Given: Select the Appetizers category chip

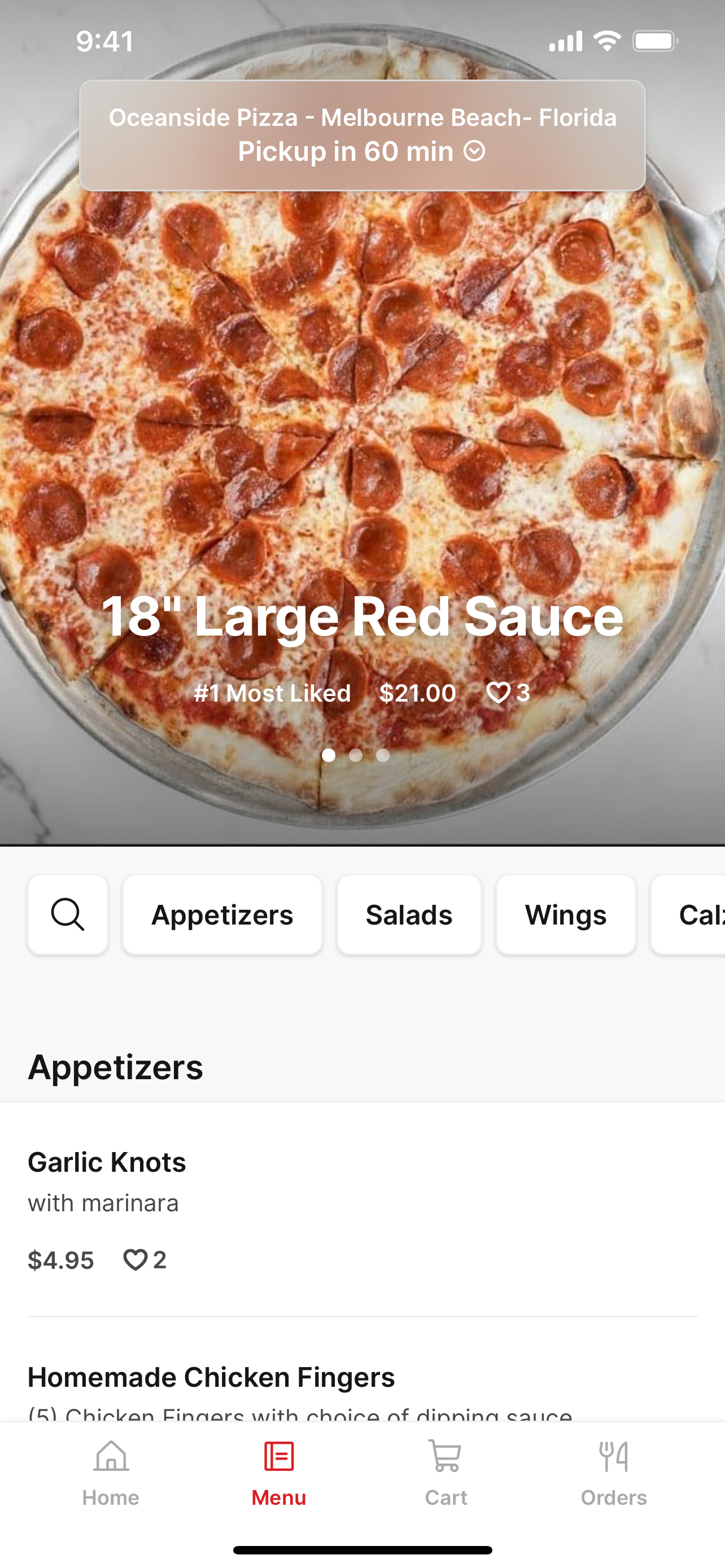Looking at the screenshot, I should point(222,914).
